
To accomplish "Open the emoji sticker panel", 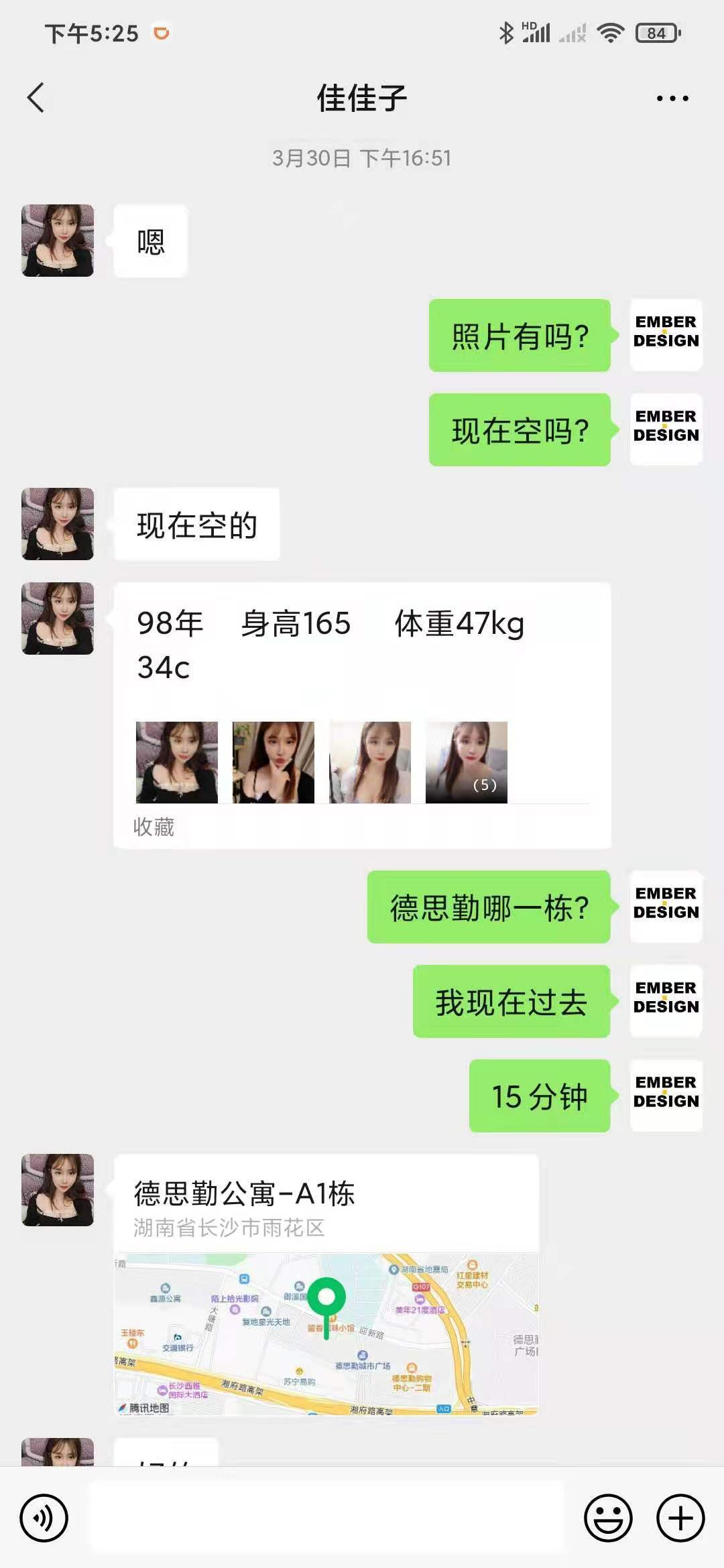I will pos(608,1518).
